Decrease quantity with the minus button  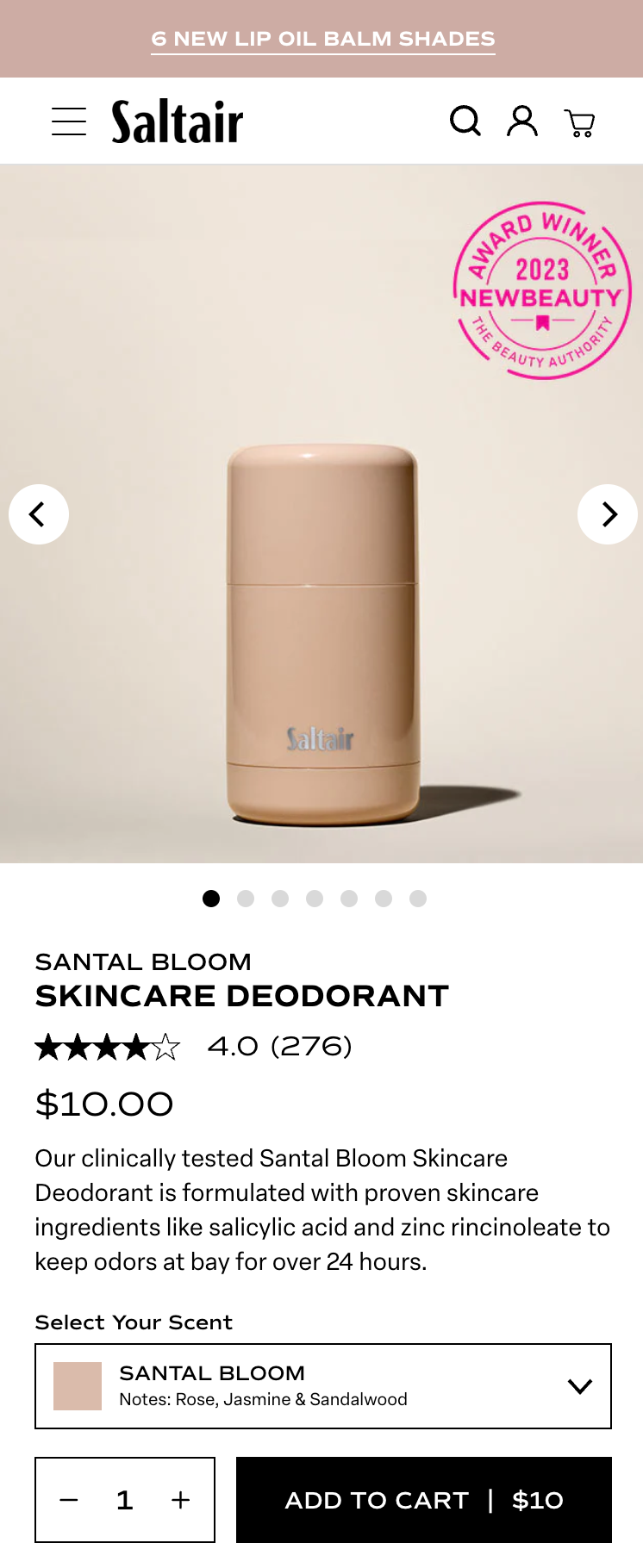[69, 1500]
